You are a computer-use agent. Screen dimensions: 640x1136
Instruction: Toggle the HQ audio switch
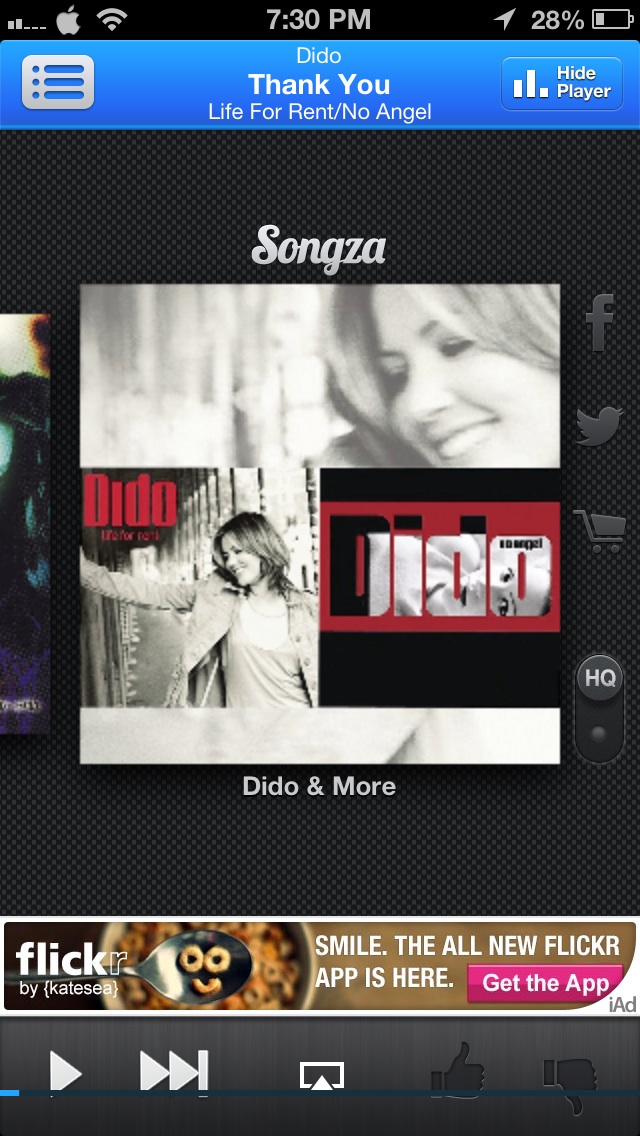(599, 708)
